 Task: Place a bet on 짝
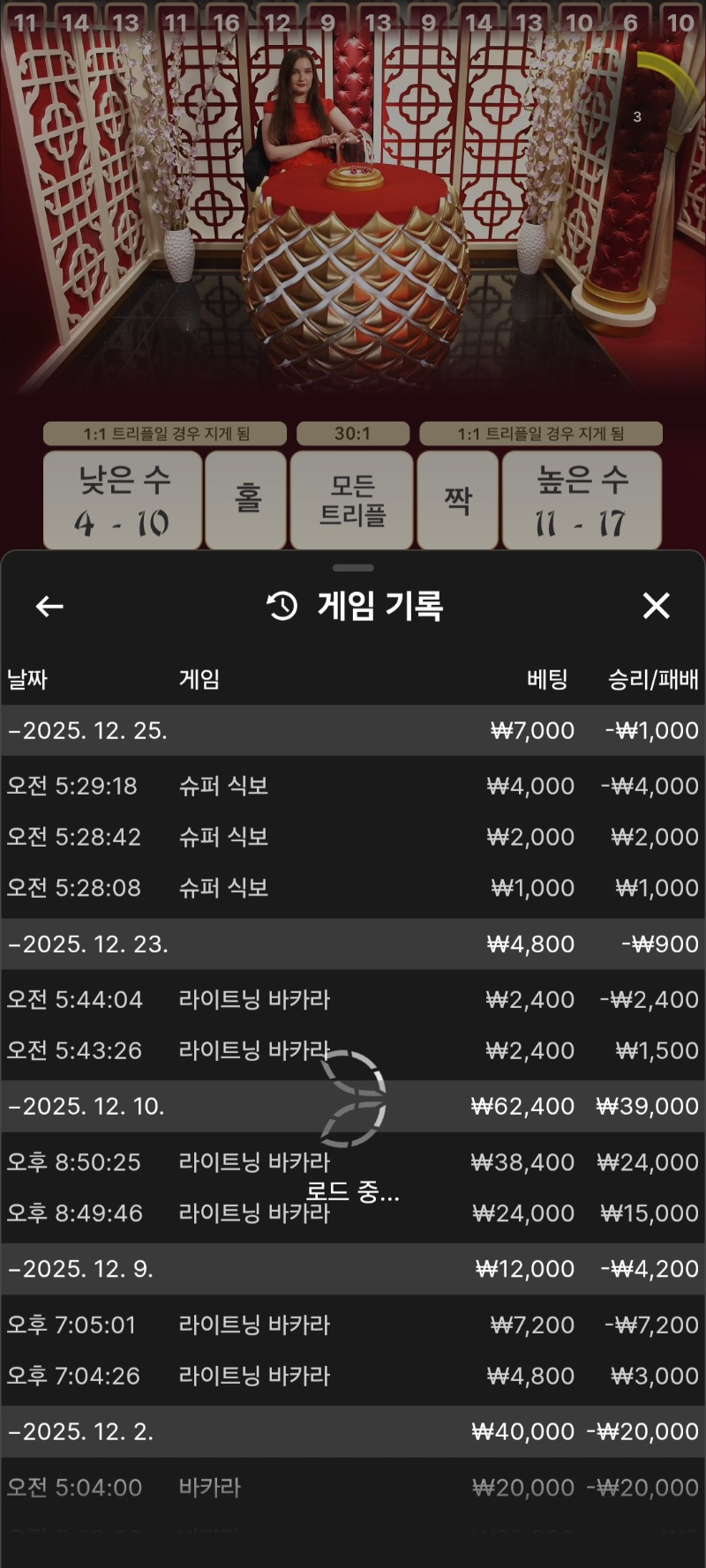457,500
